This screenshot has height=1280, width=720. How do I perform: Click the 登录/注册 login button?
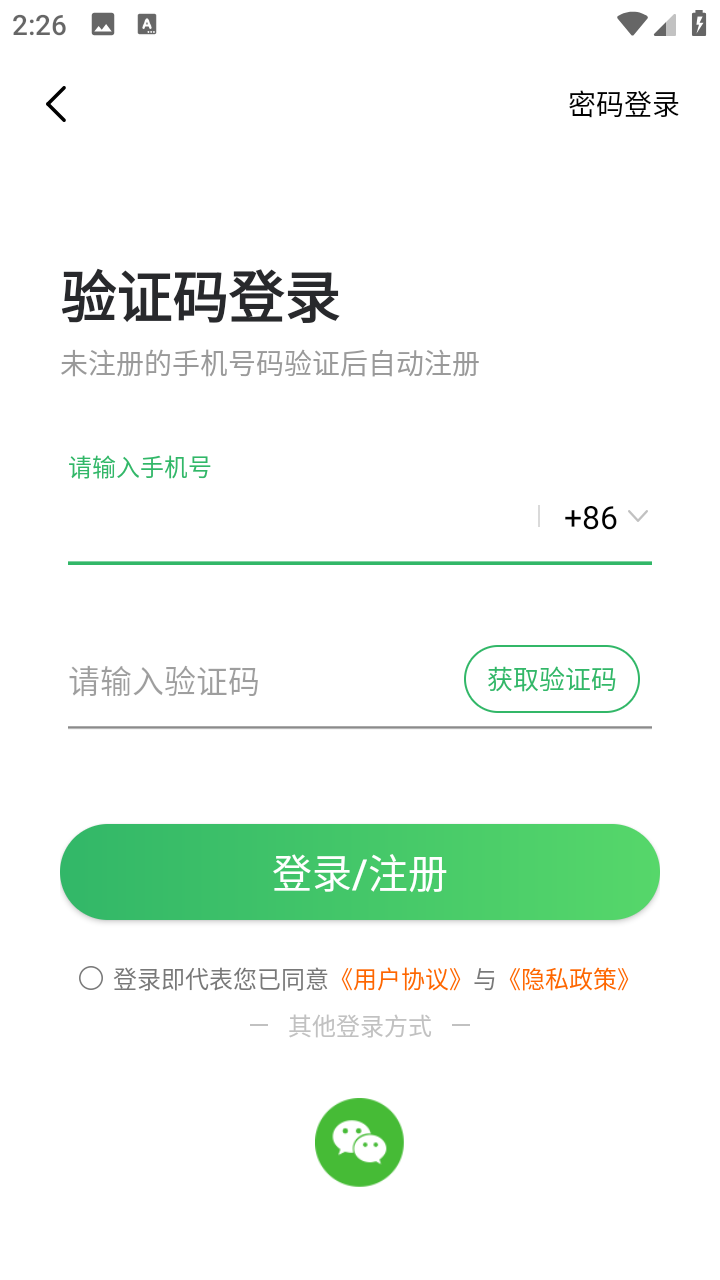click(x=359, y=871)
